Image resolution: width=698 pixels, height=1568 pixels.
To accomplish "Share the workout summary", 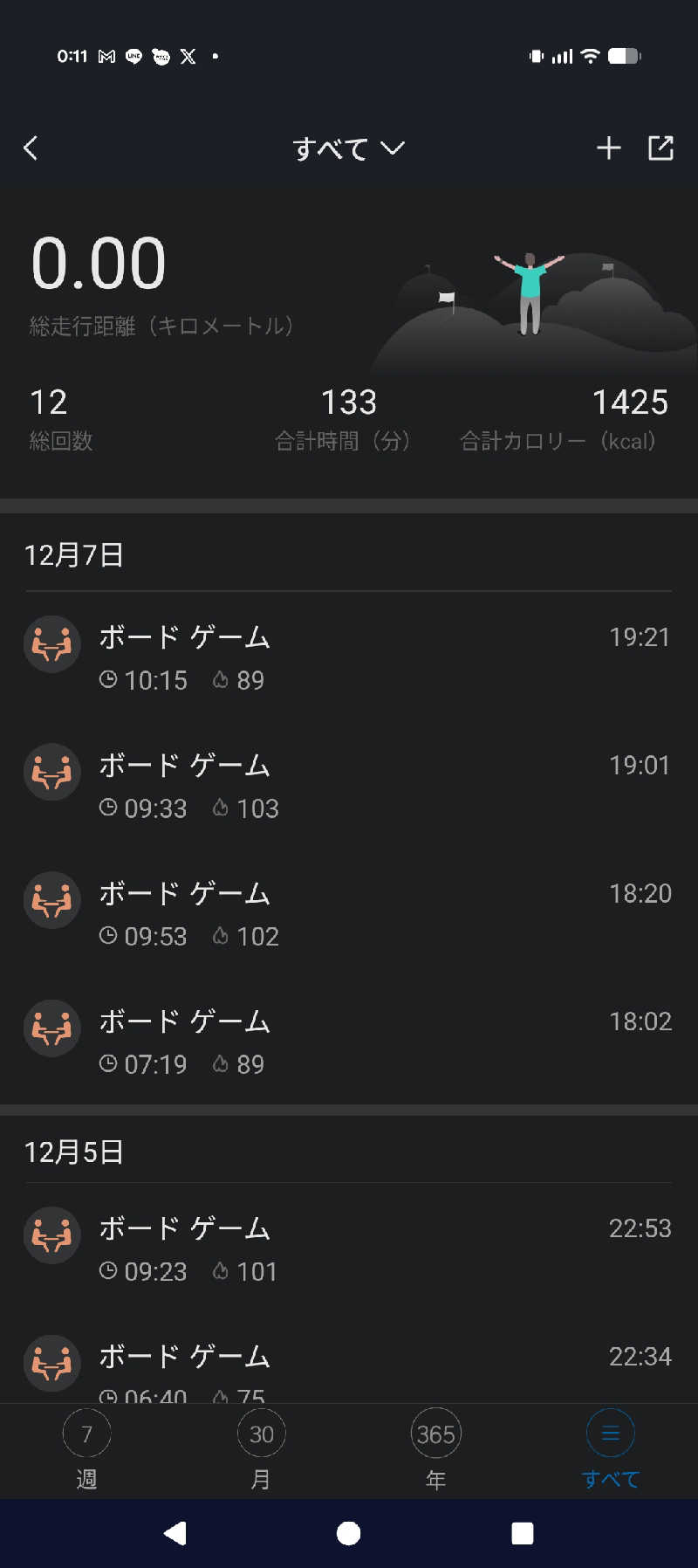I will 660,148.
